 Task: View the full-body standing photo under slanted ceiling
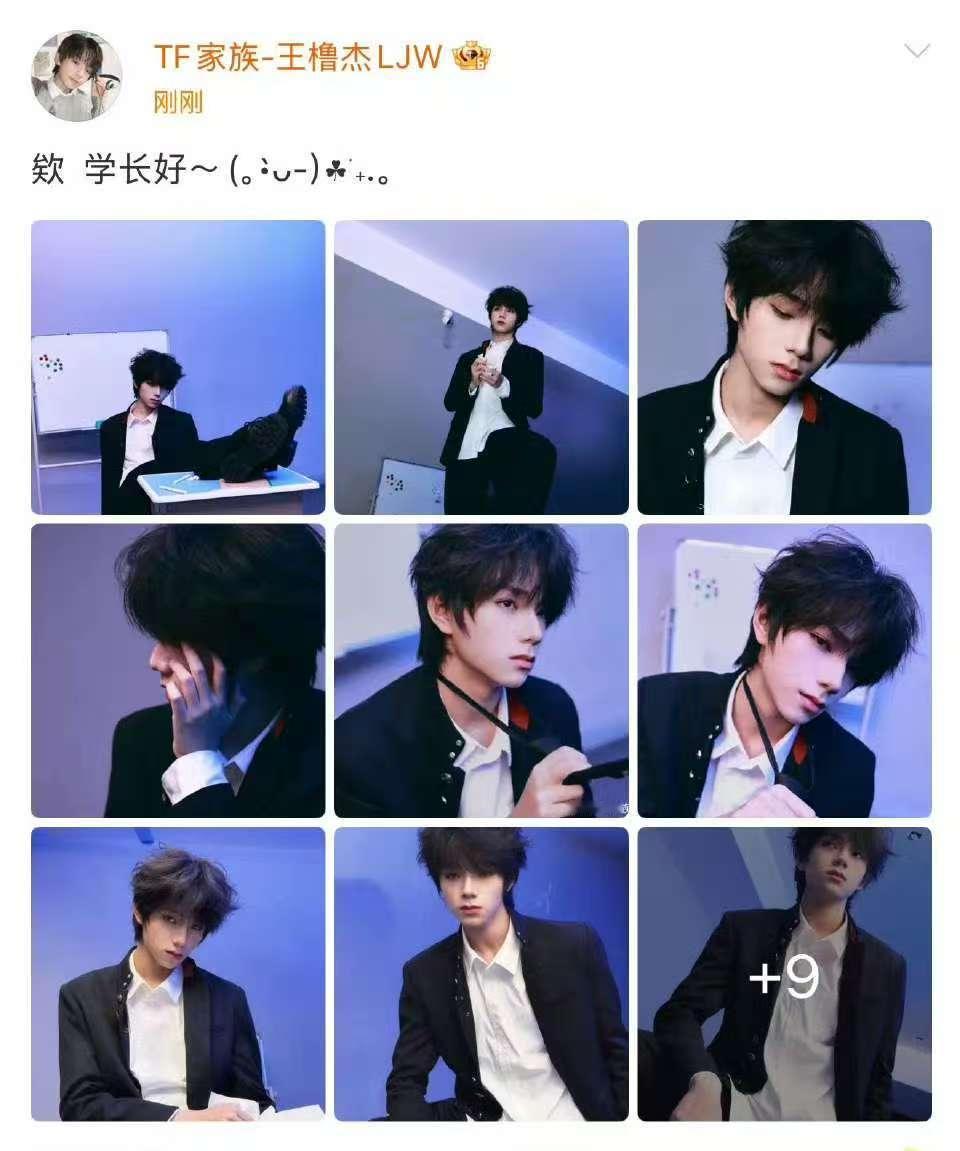point(481,367)
